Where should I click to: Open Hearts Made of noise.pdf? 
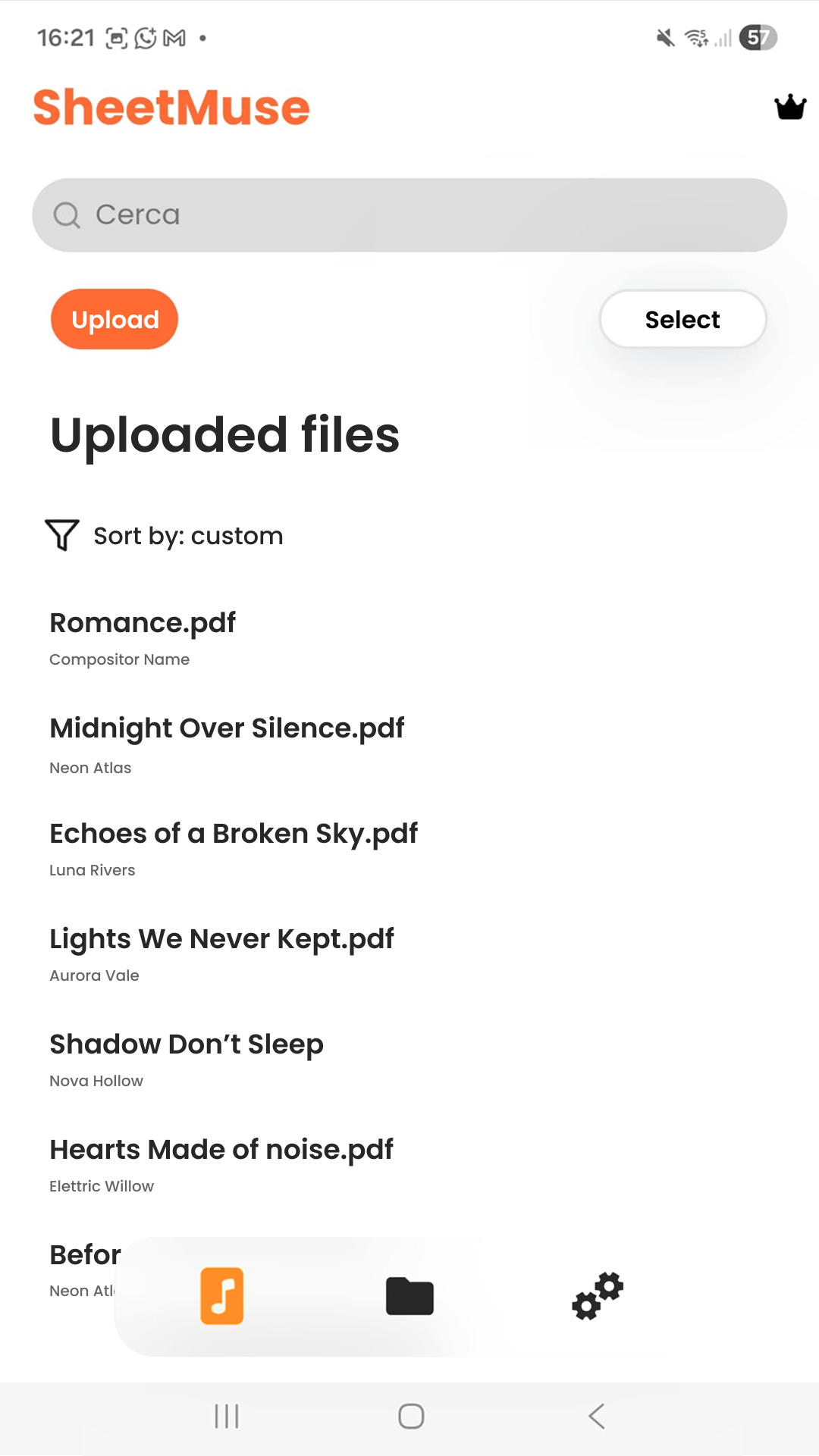[221, 1150]
